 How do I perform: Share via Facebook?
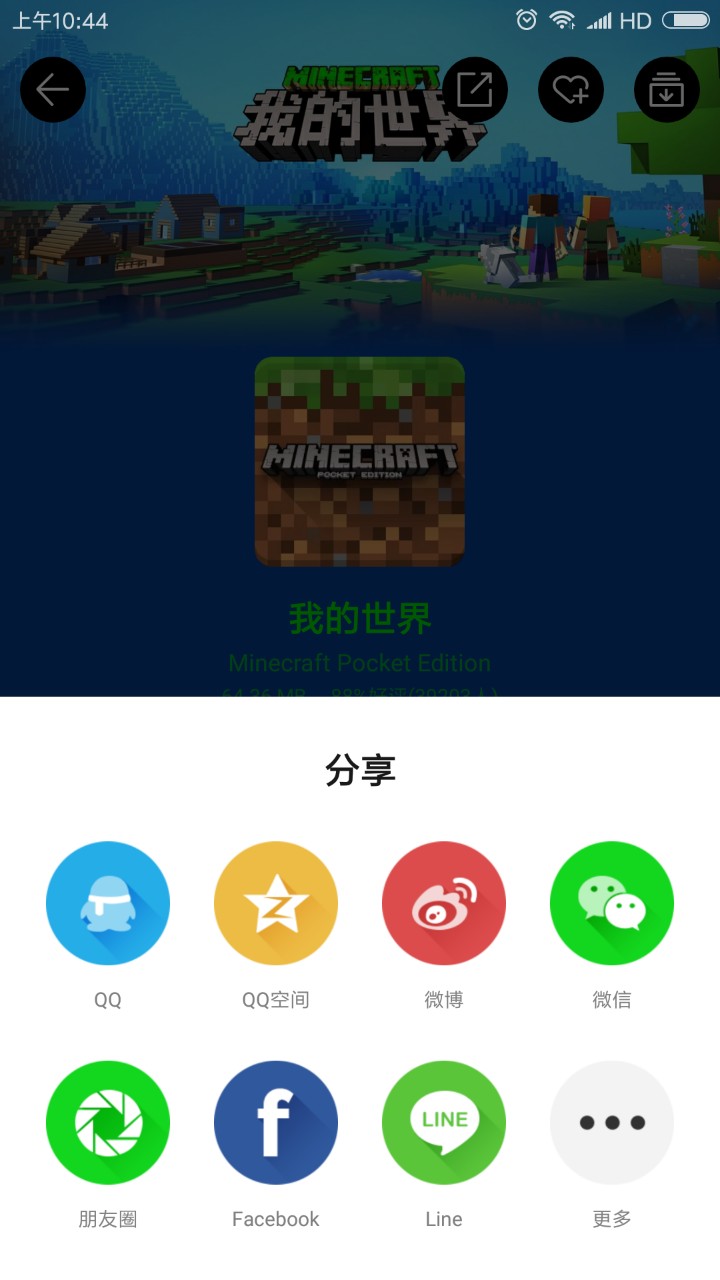tap(276, 1123)
